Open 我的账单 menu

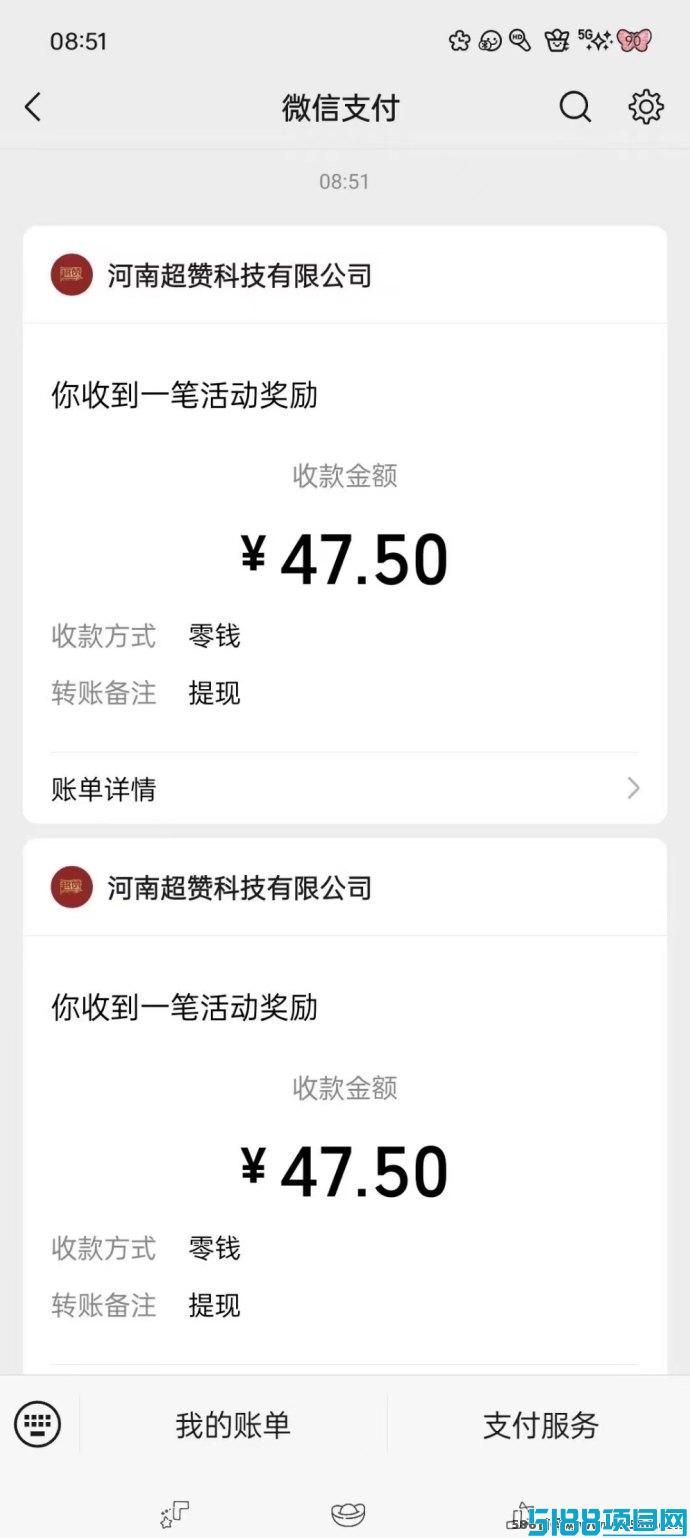tap(233, 1425)
